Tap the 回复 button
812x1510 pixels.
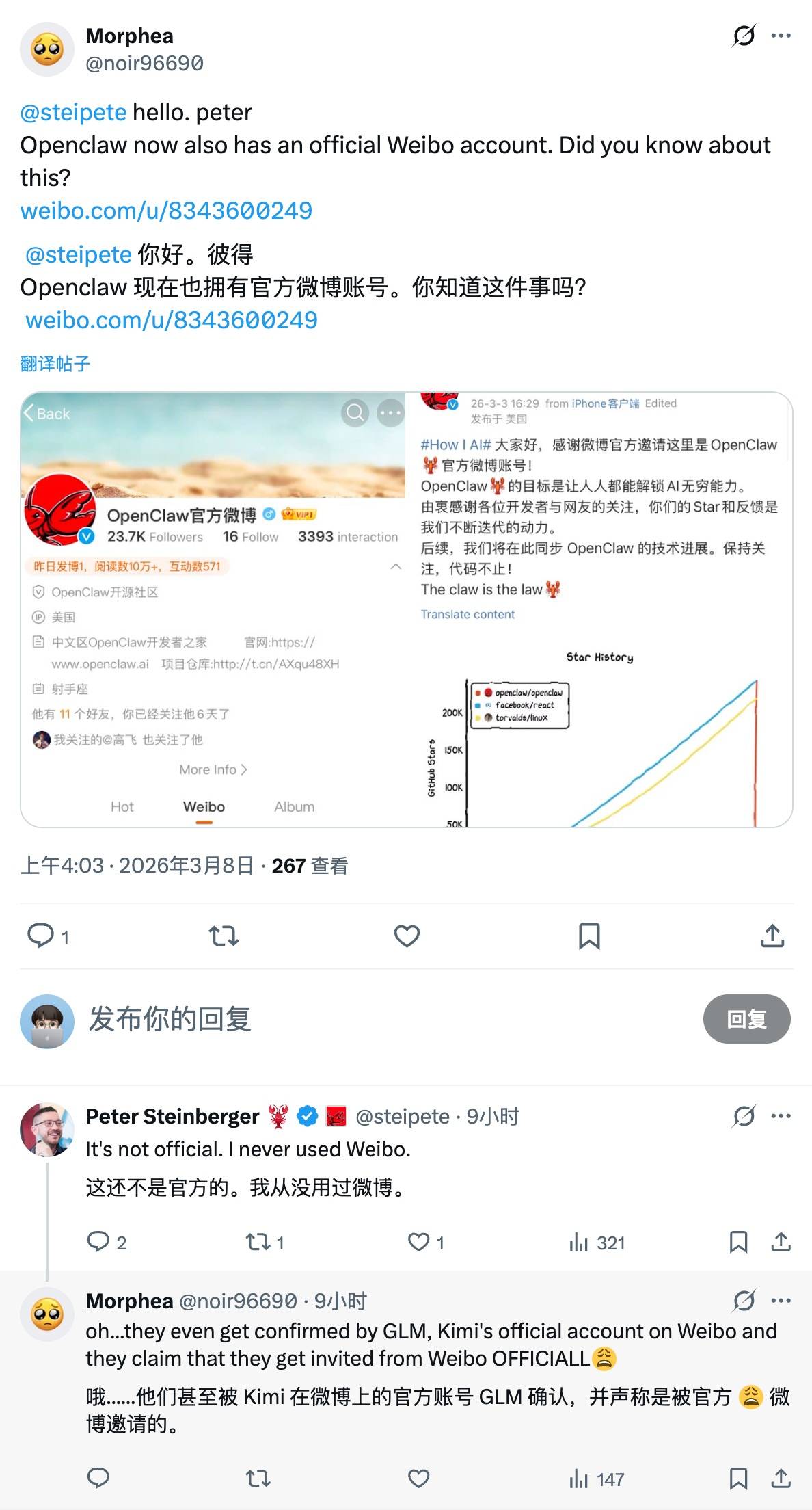coord(746,1019)
